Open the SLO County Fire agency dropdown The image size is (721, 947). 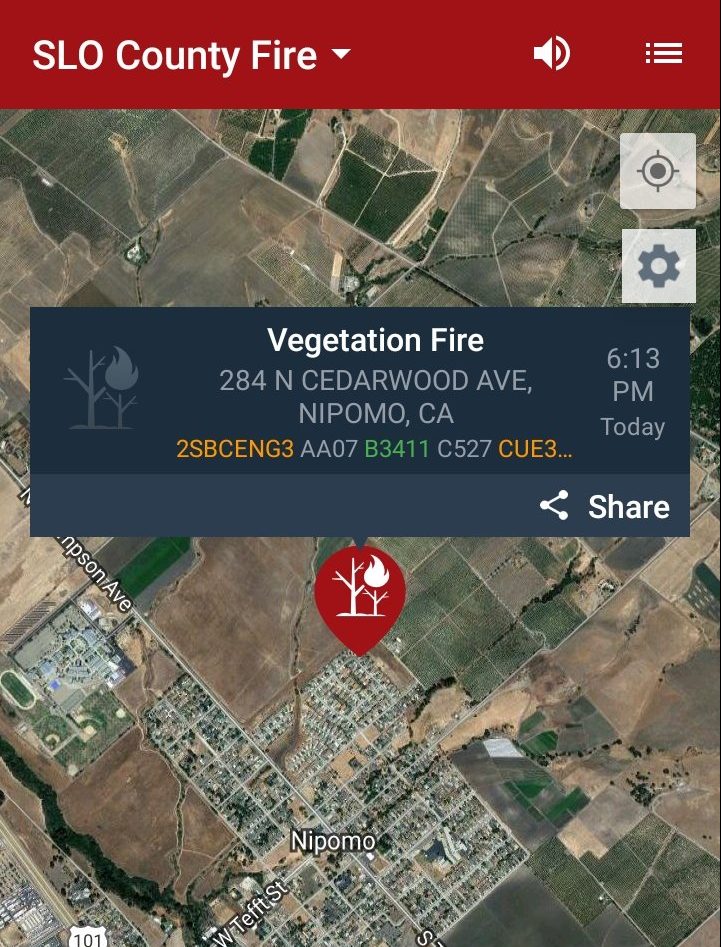tap(192, 55)
